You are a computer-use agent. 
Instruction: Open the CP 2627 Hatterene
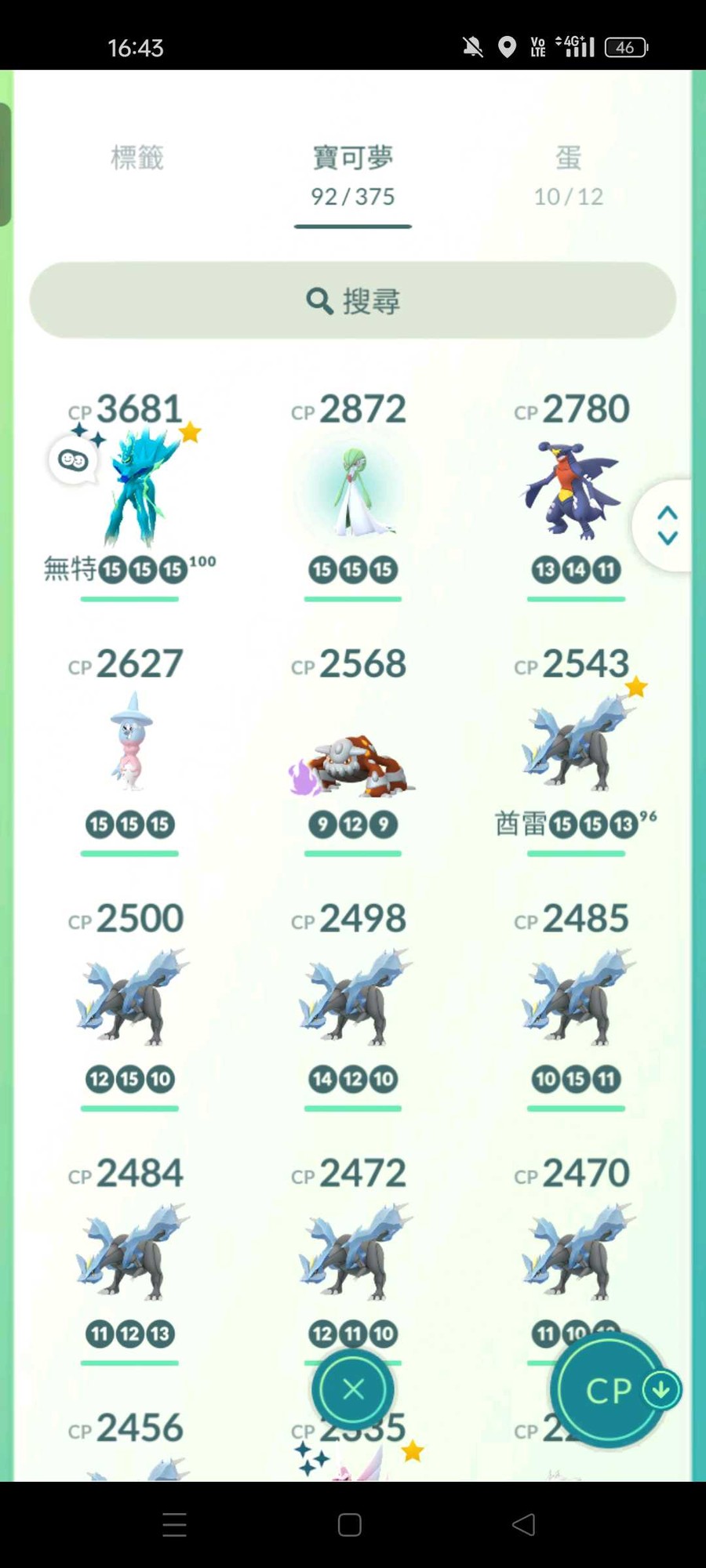[x=130, y=745]
